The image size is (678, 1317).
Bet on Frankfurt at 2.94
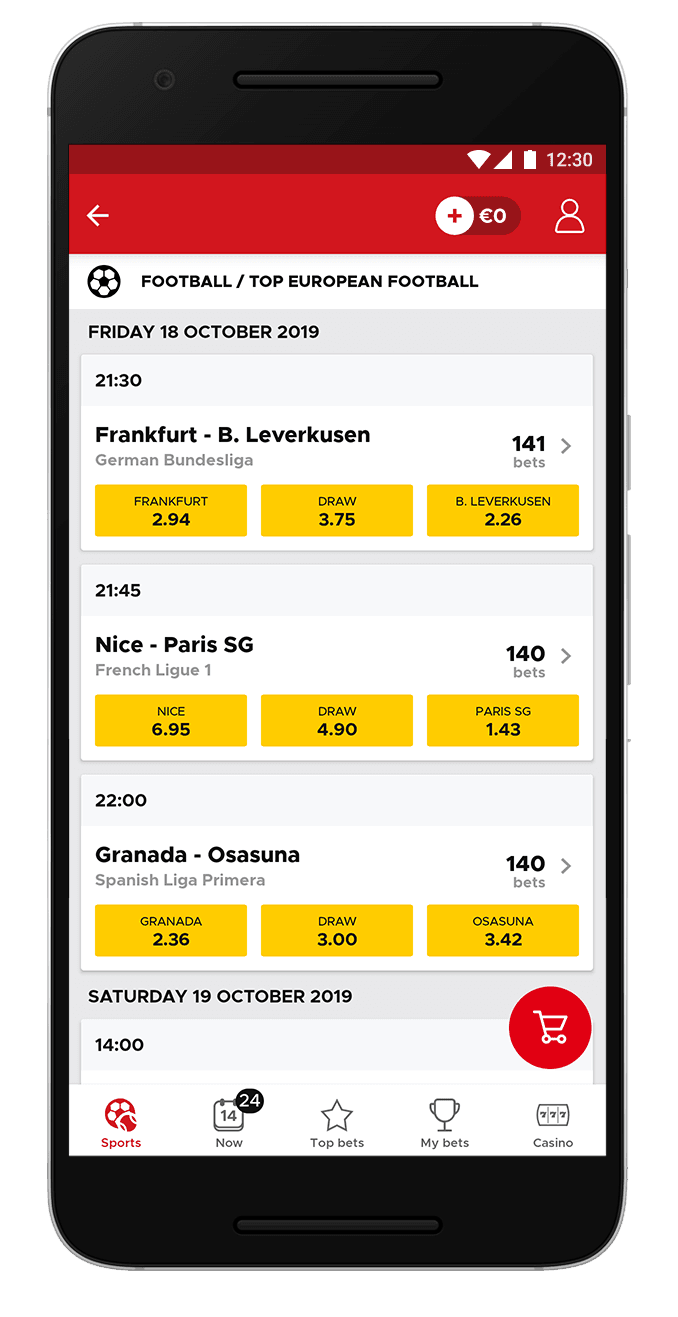pyautogui.click(x=171, y=510)
